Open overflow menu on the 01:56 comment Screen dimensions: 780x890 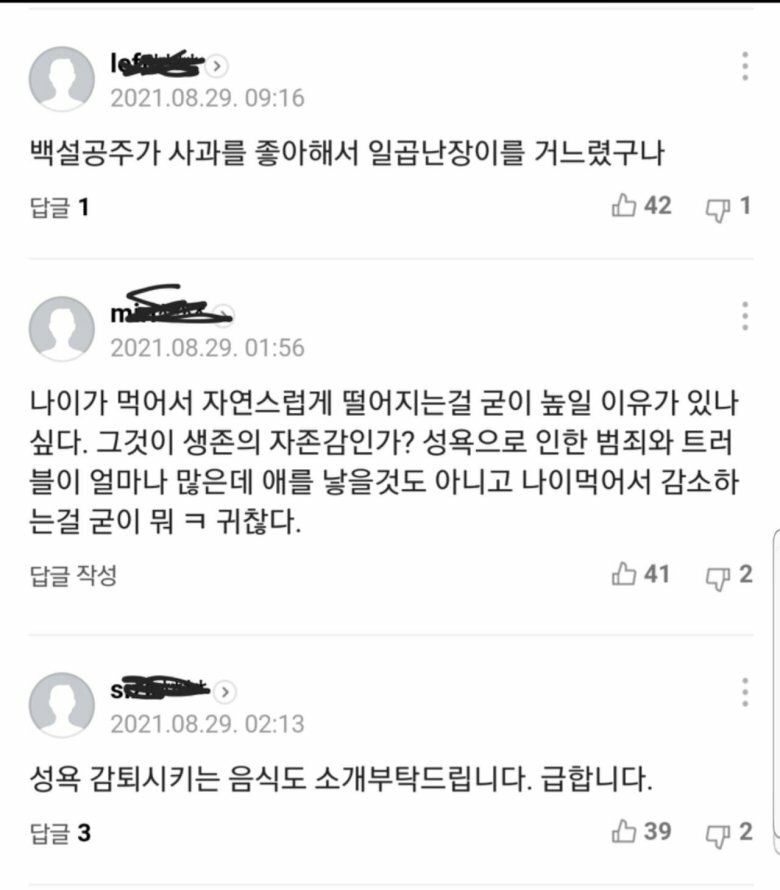[x=745, y=314]
